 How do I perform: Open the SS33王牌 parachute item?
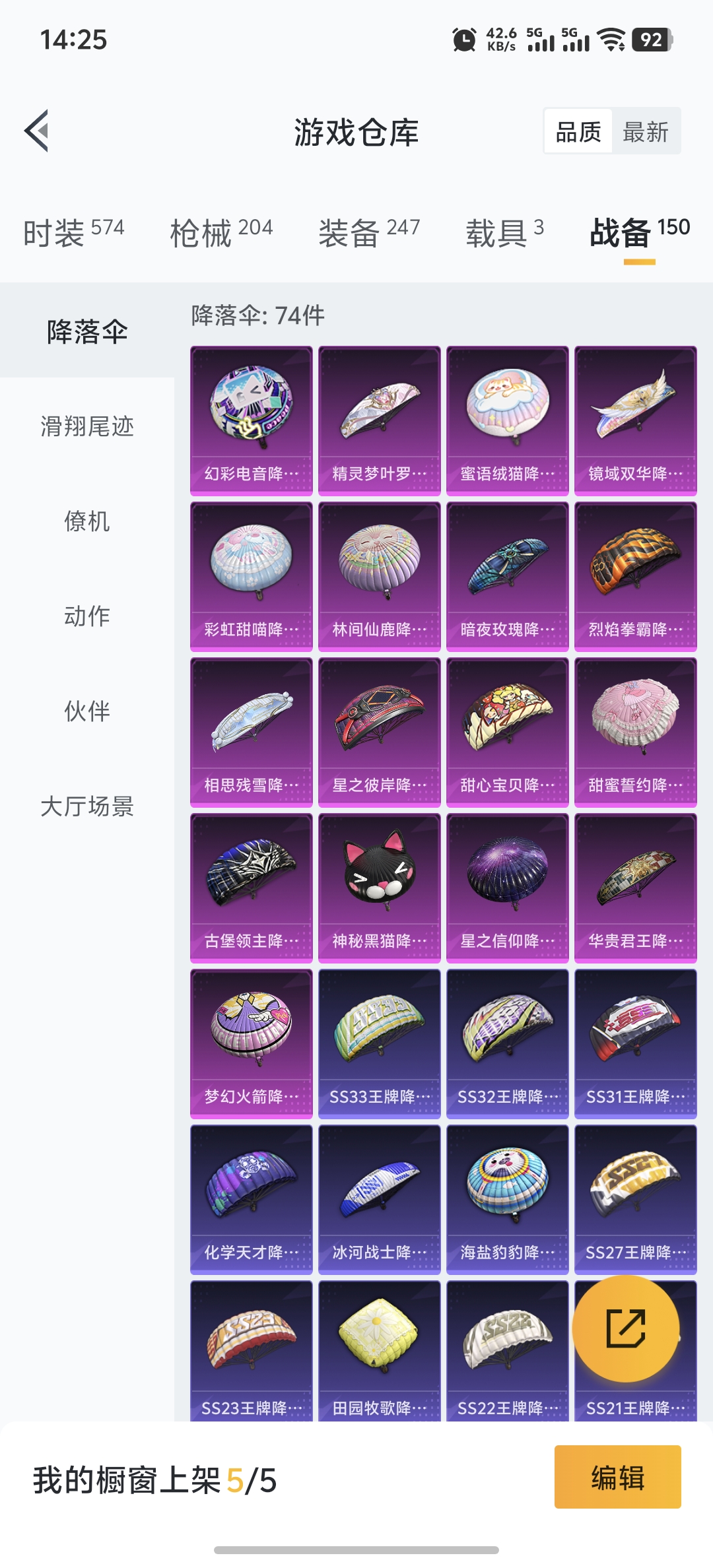[x=379, y=1043]
